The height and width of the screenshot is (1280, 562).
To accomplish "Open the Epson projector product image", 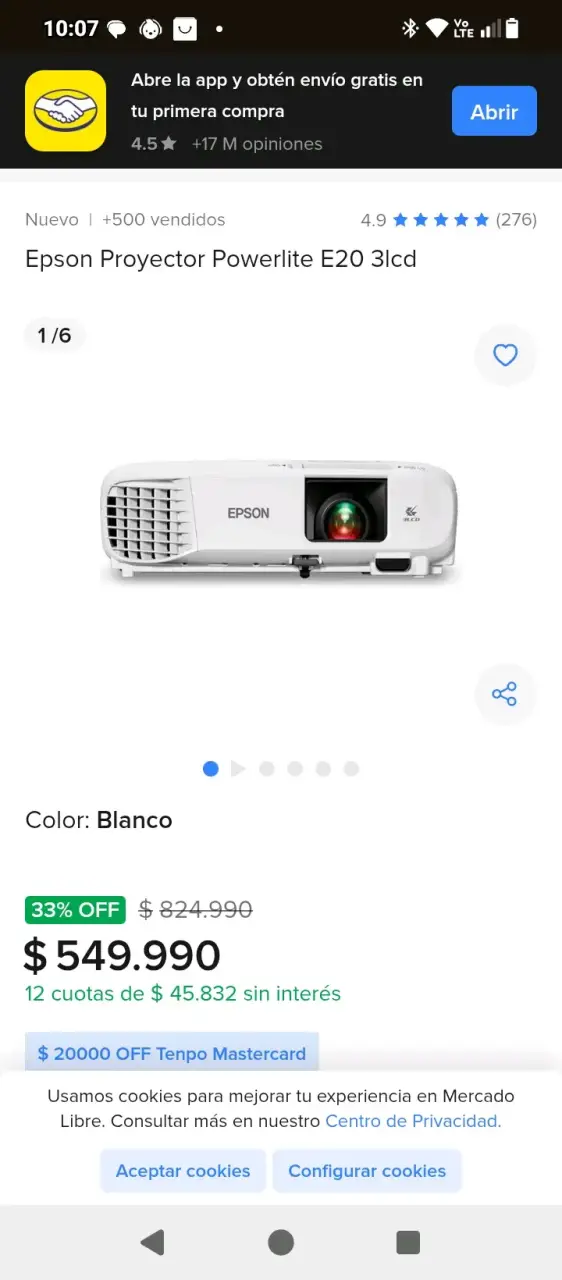I will [279, 522].
